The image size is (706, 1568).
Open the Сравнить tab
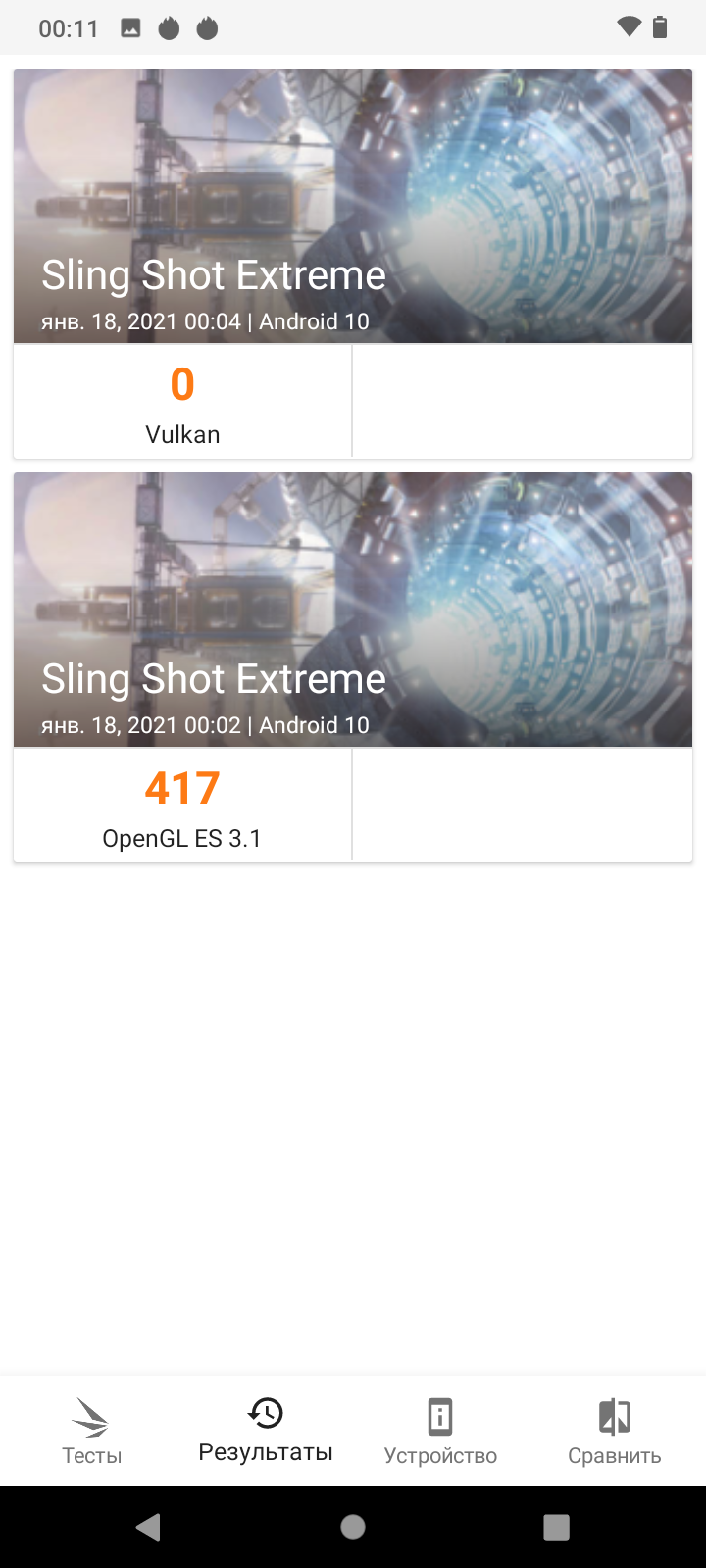[615, 1432]
